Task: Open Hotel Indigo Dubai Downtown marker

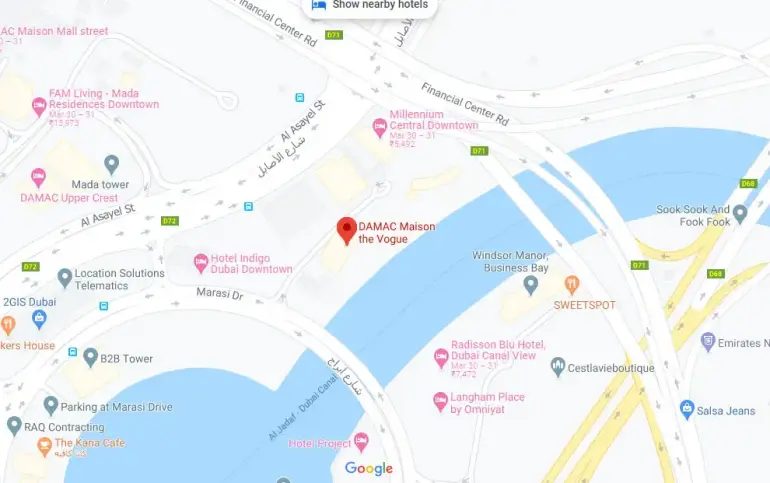Action: click(x=200, y=262)
